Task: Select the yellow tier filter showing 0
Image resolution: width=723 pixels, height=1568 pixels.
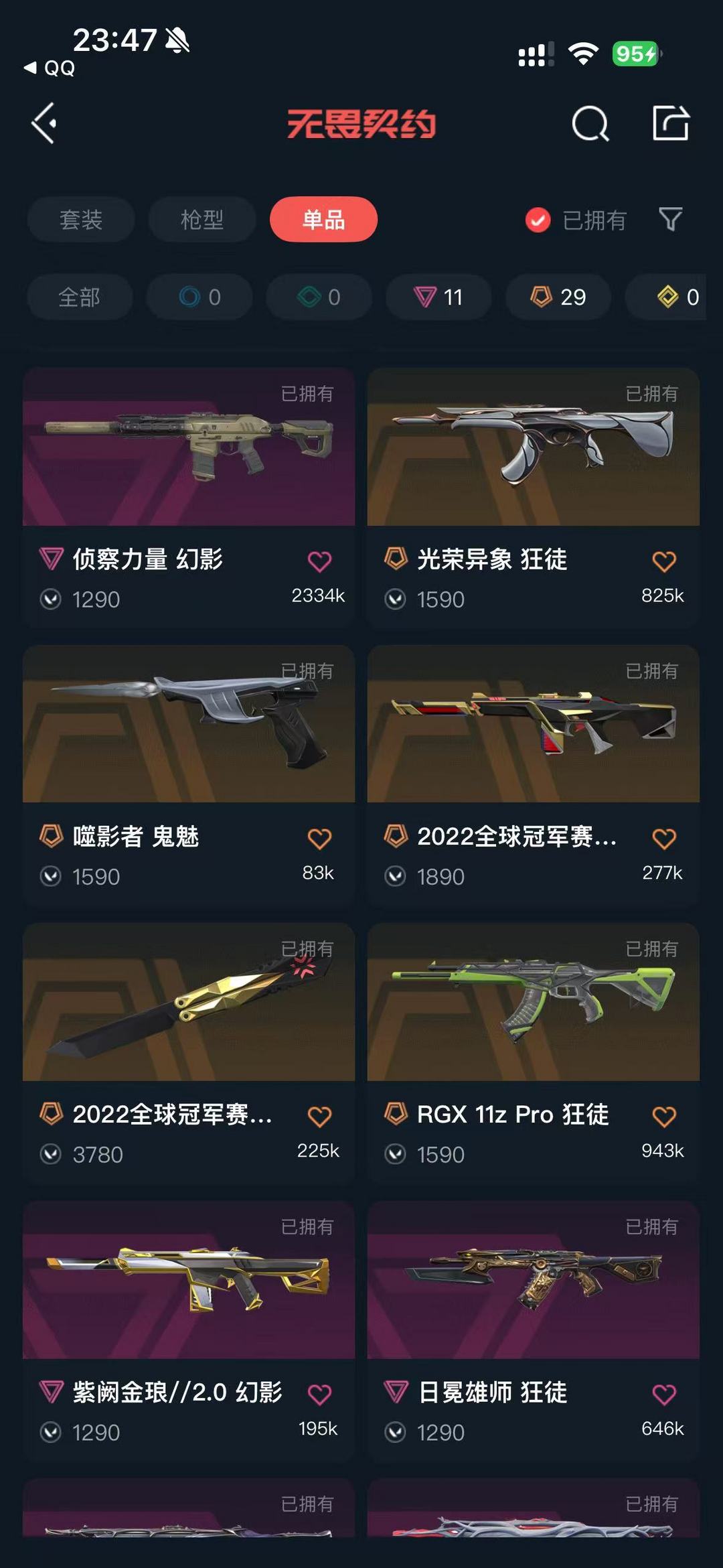Action: 669,297
